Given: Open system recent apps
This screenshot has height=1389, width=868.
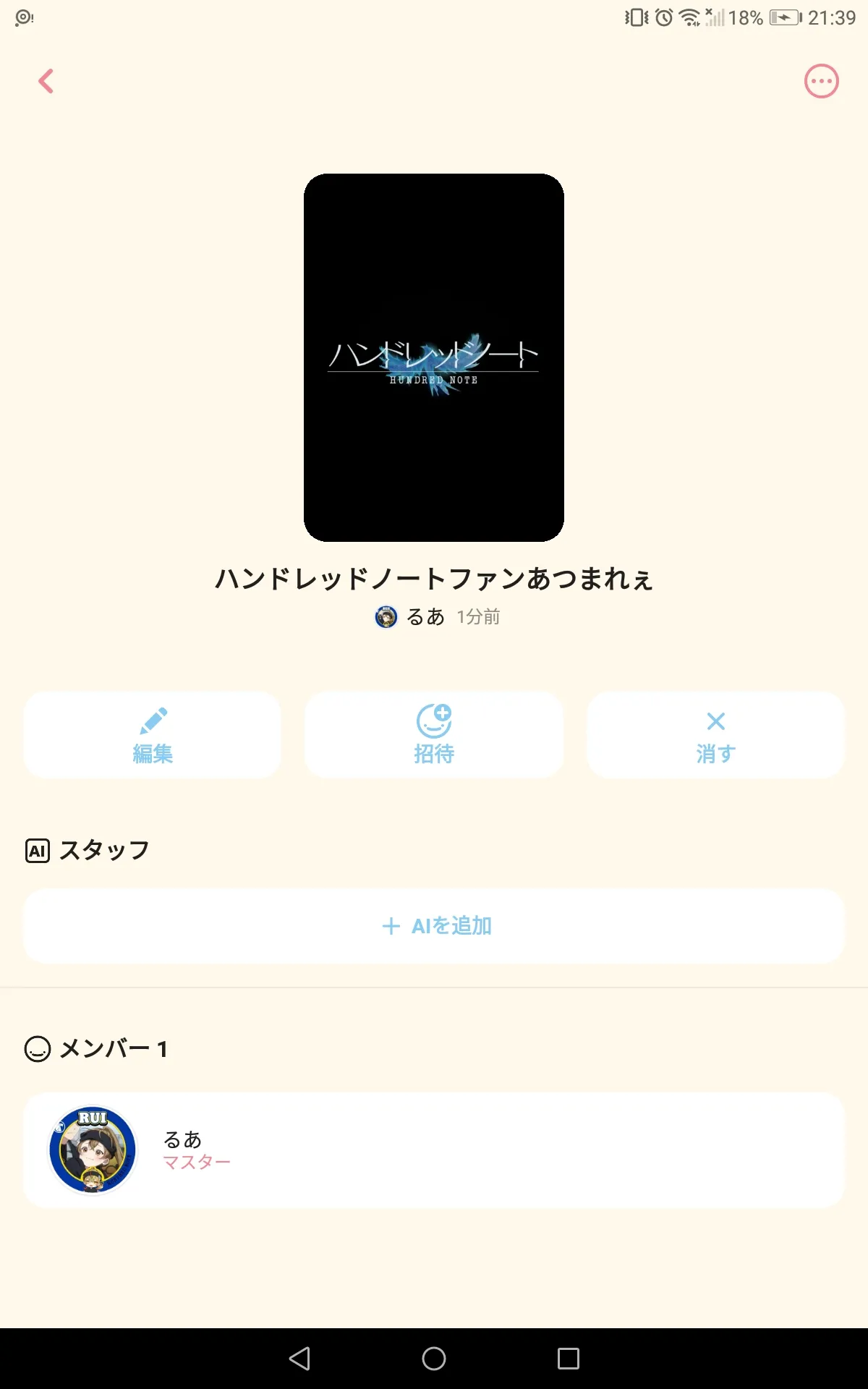Looking at the screenshot, I should (x=569, y=1359).
